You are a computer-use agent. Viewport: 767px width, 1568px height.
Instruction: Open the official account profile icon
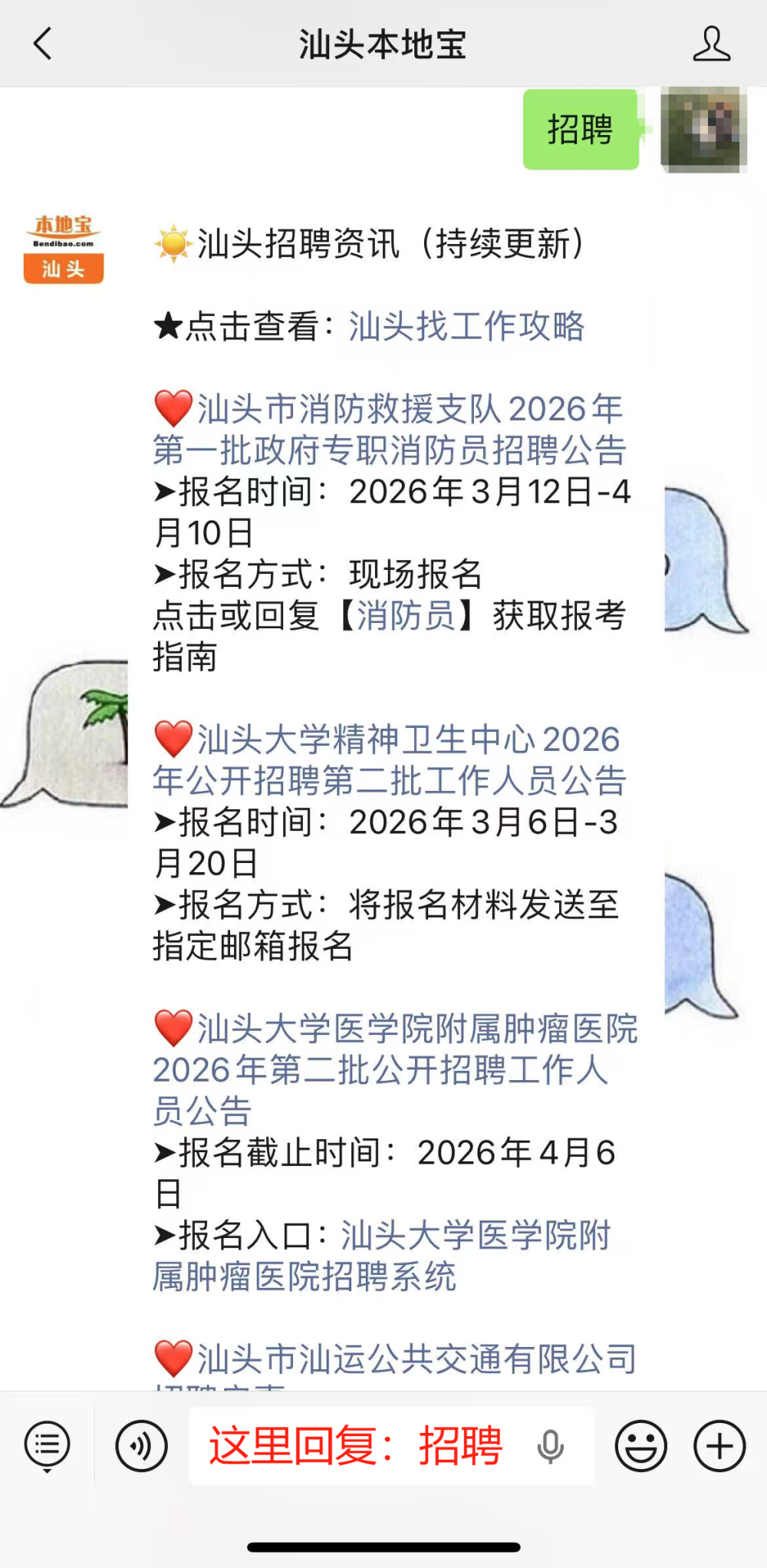(713, 44)
